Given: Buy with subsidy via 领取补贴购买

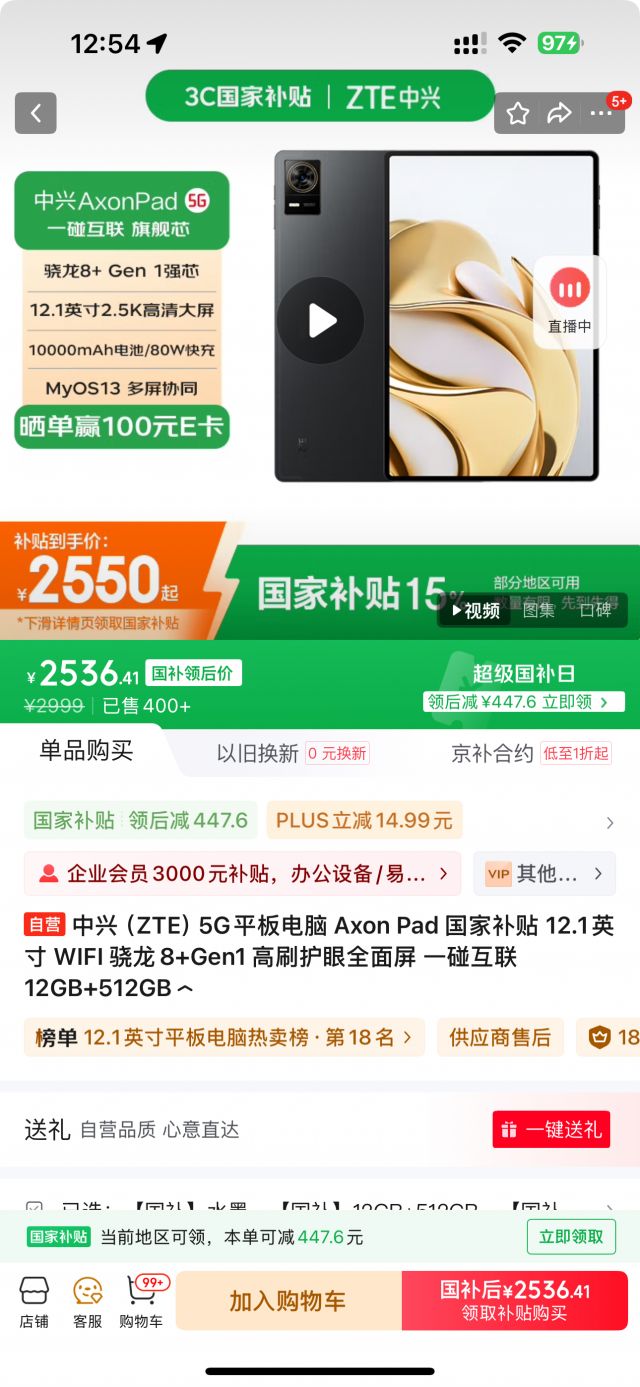Looking at the screenshot, I should 515,1301.
